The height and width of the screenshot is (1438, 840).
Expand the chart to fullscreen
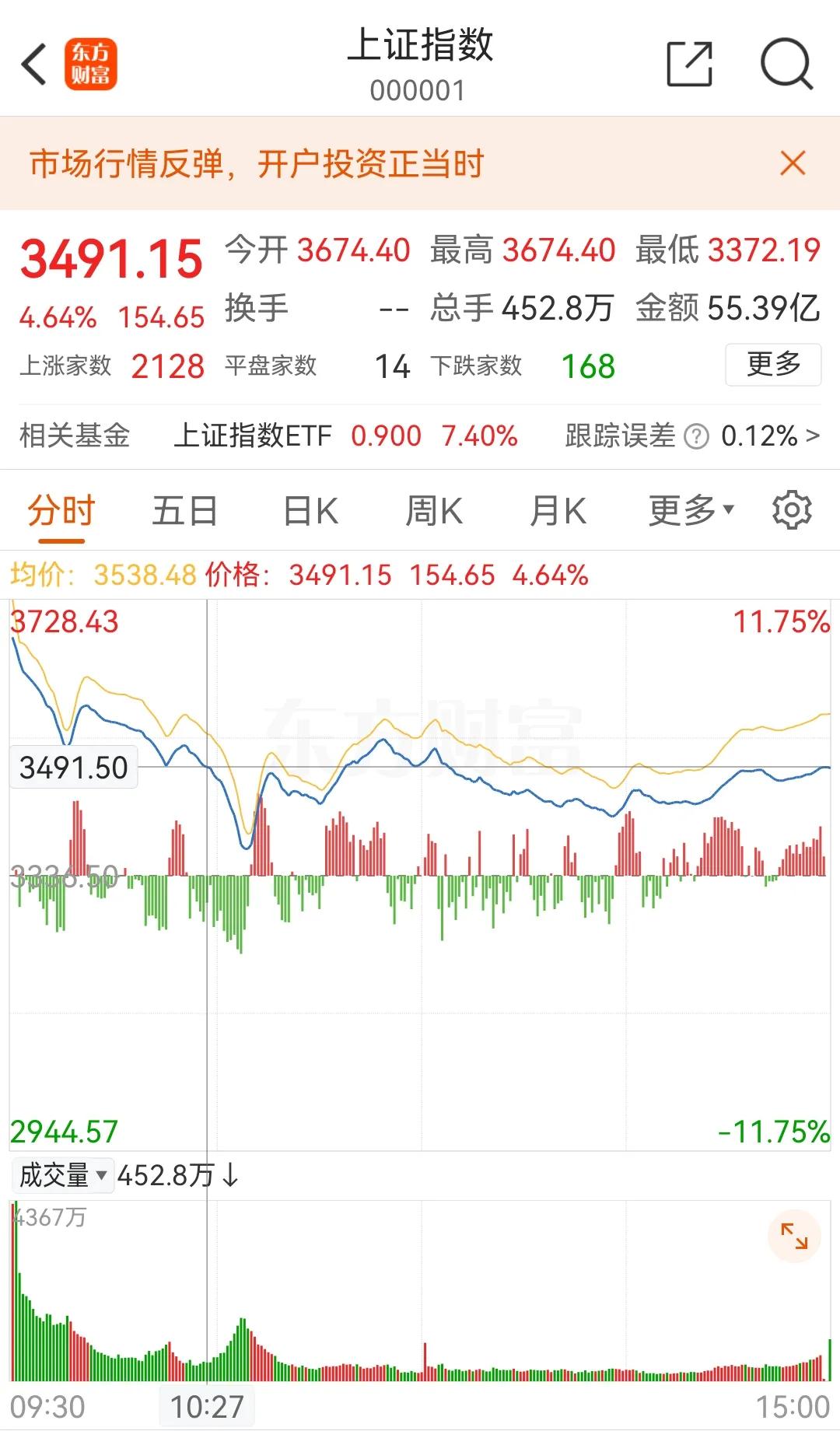click(x=794, y=1236)
